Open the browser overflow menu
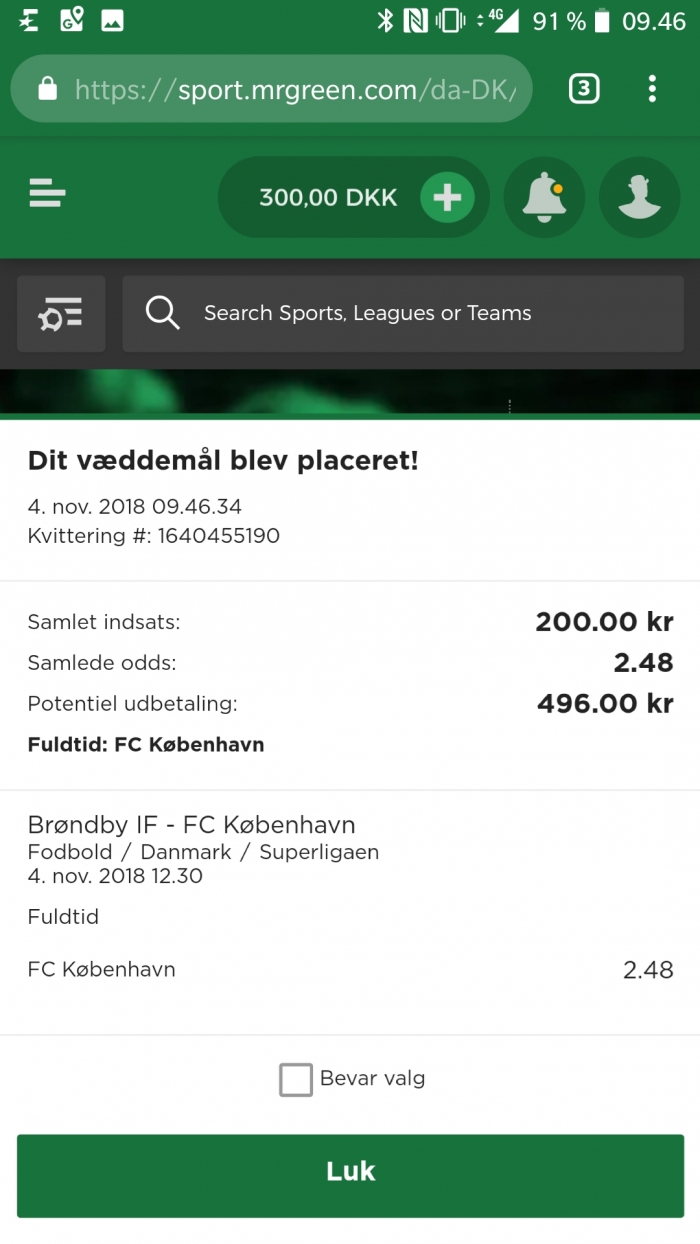 [652, 89]
